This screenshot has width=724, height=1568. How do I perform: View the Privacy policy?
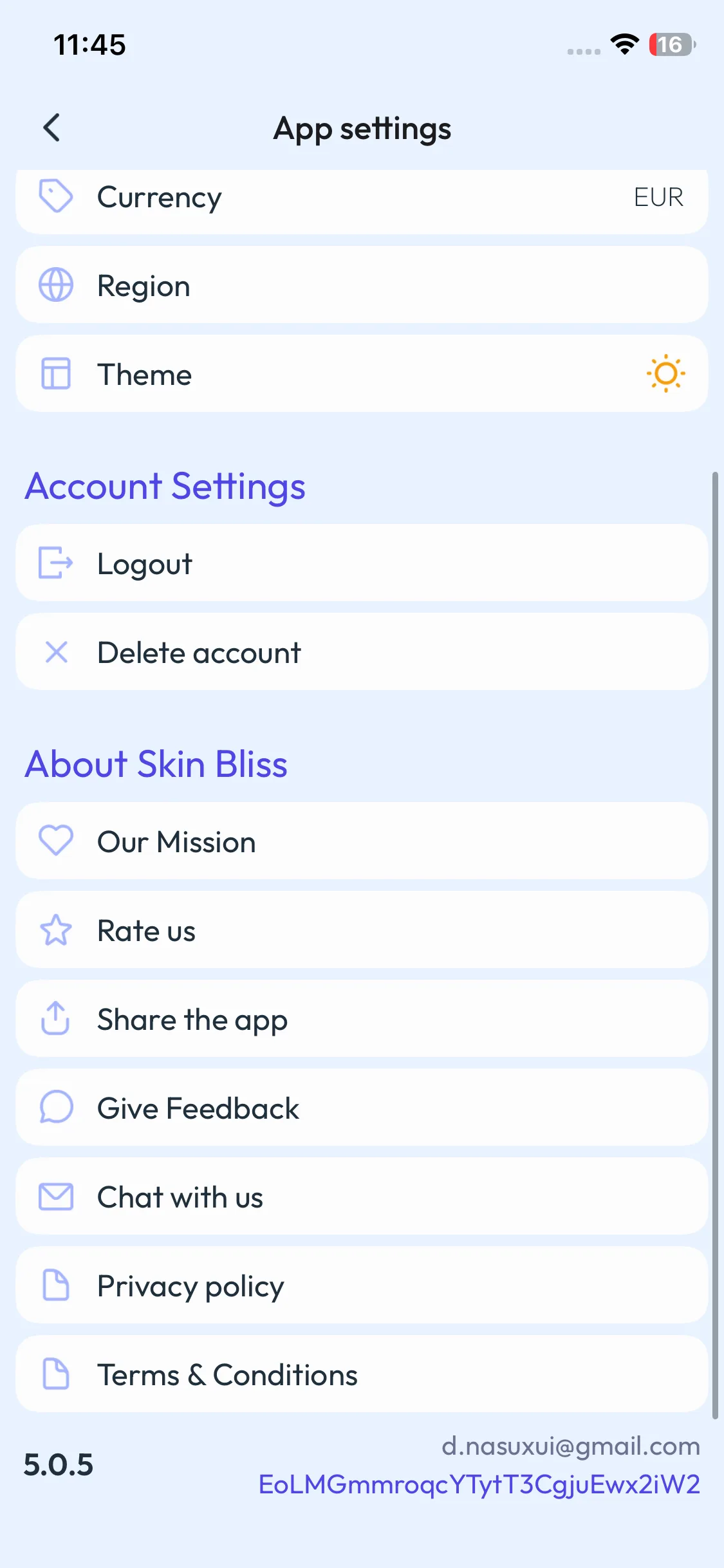point(362,1285)
